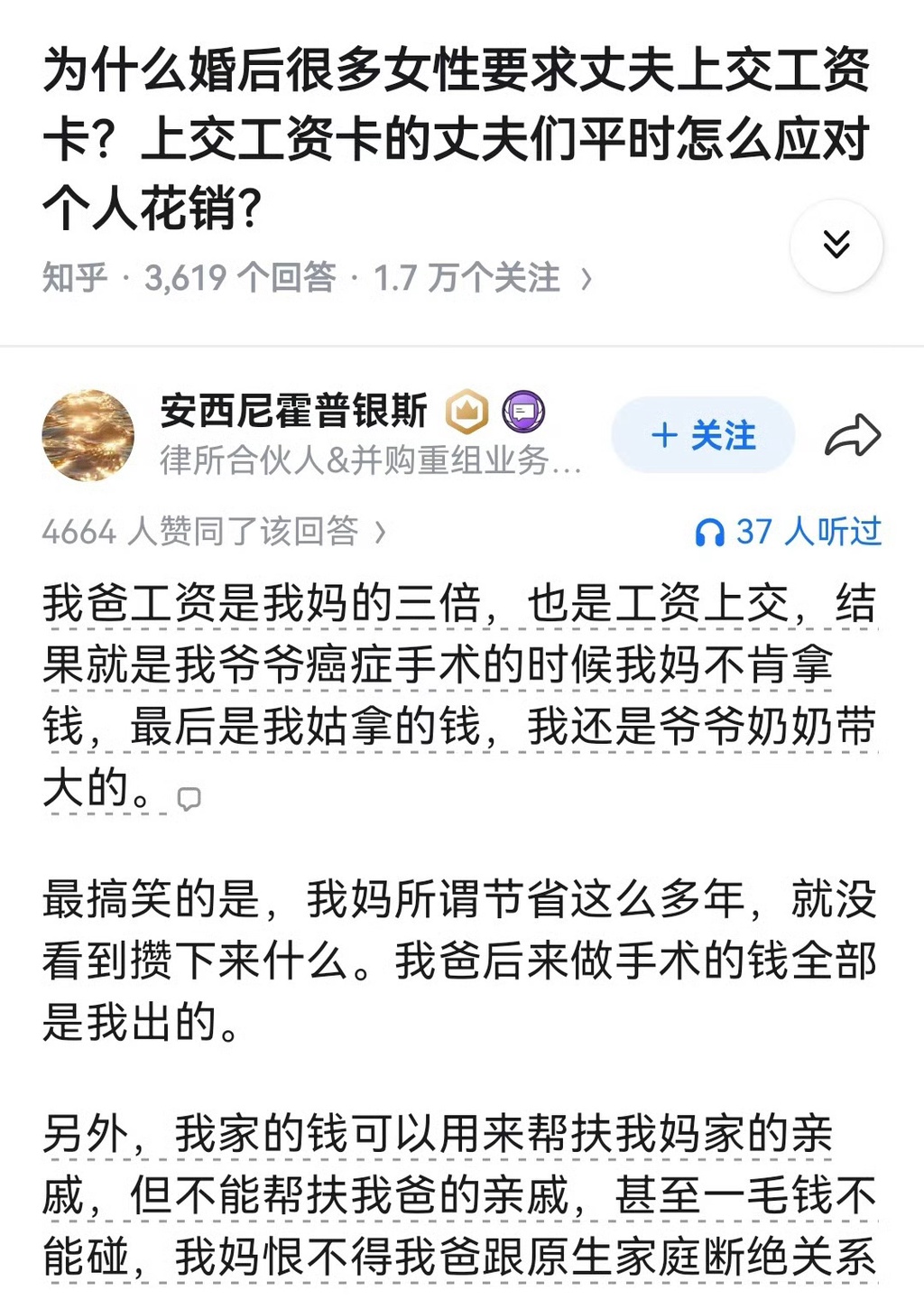Follow 安西尼霍普银斯 with the 关注 button

pyautogui.click(x=703, y=435)
